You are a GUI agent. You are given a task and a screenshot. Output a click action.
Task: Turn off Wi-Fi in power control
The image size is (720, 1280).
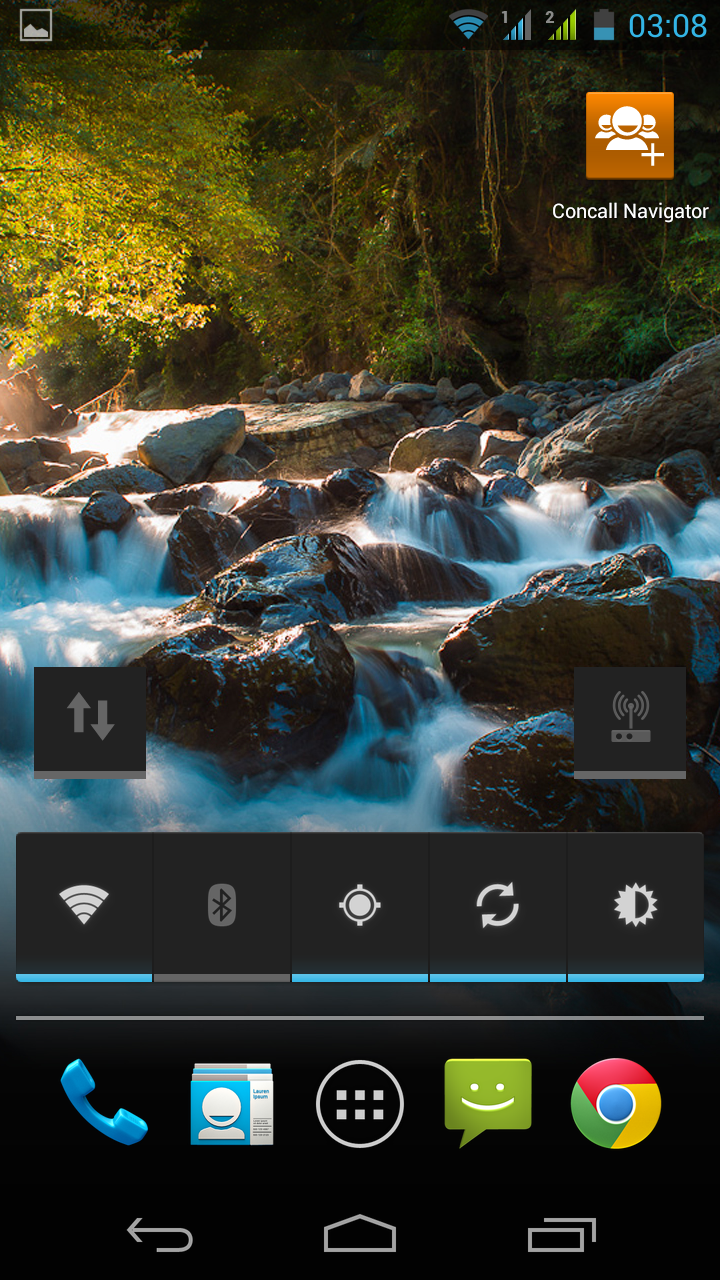(x=84, y=906)
